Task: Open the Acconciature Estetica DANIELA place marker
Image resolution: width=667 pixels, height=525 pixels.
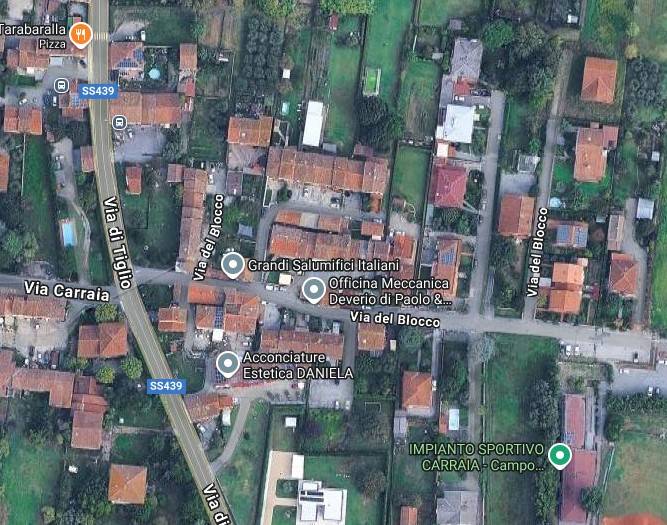Action: [228, 364]
